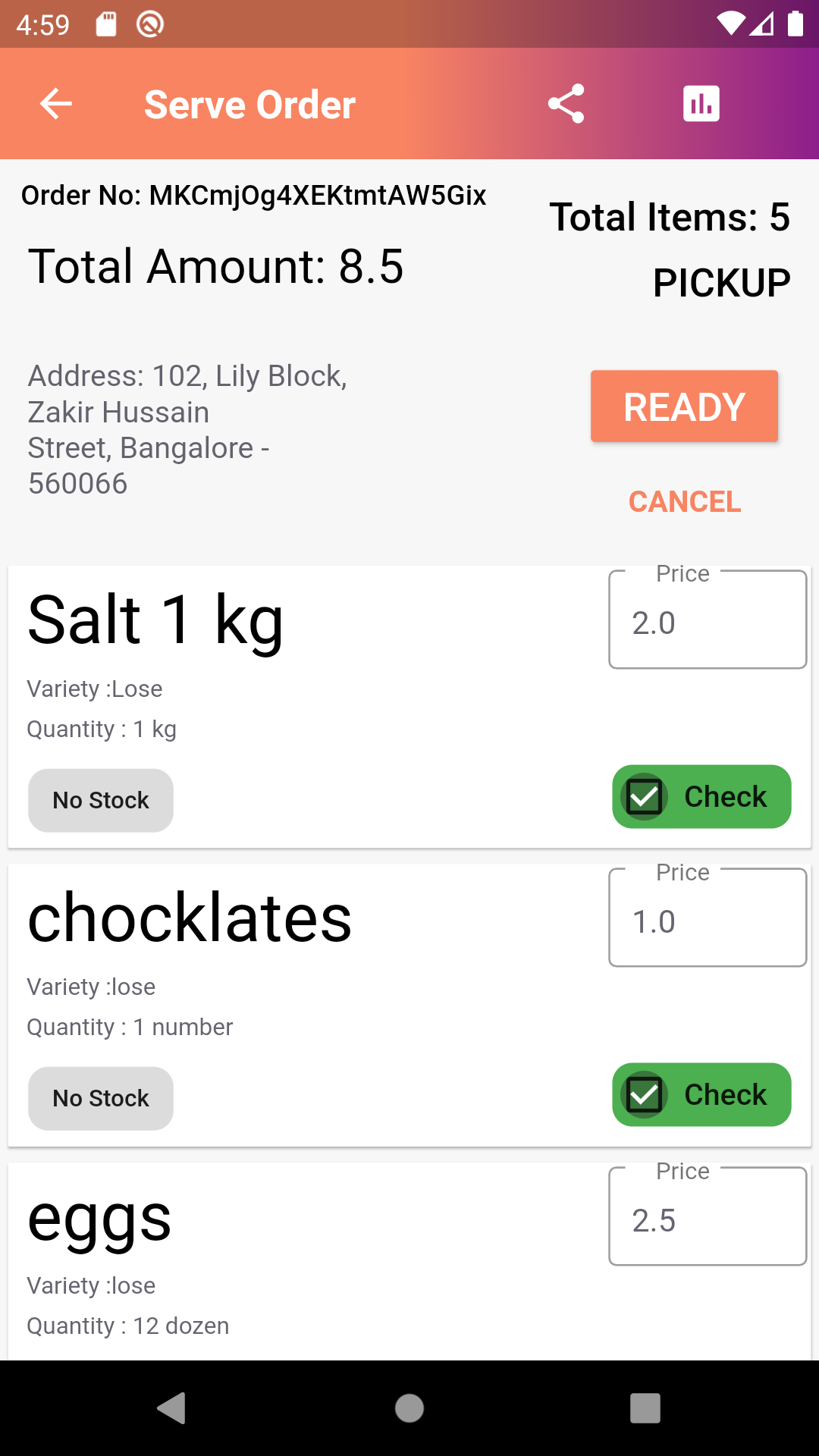Share this order

coord(566,104)
